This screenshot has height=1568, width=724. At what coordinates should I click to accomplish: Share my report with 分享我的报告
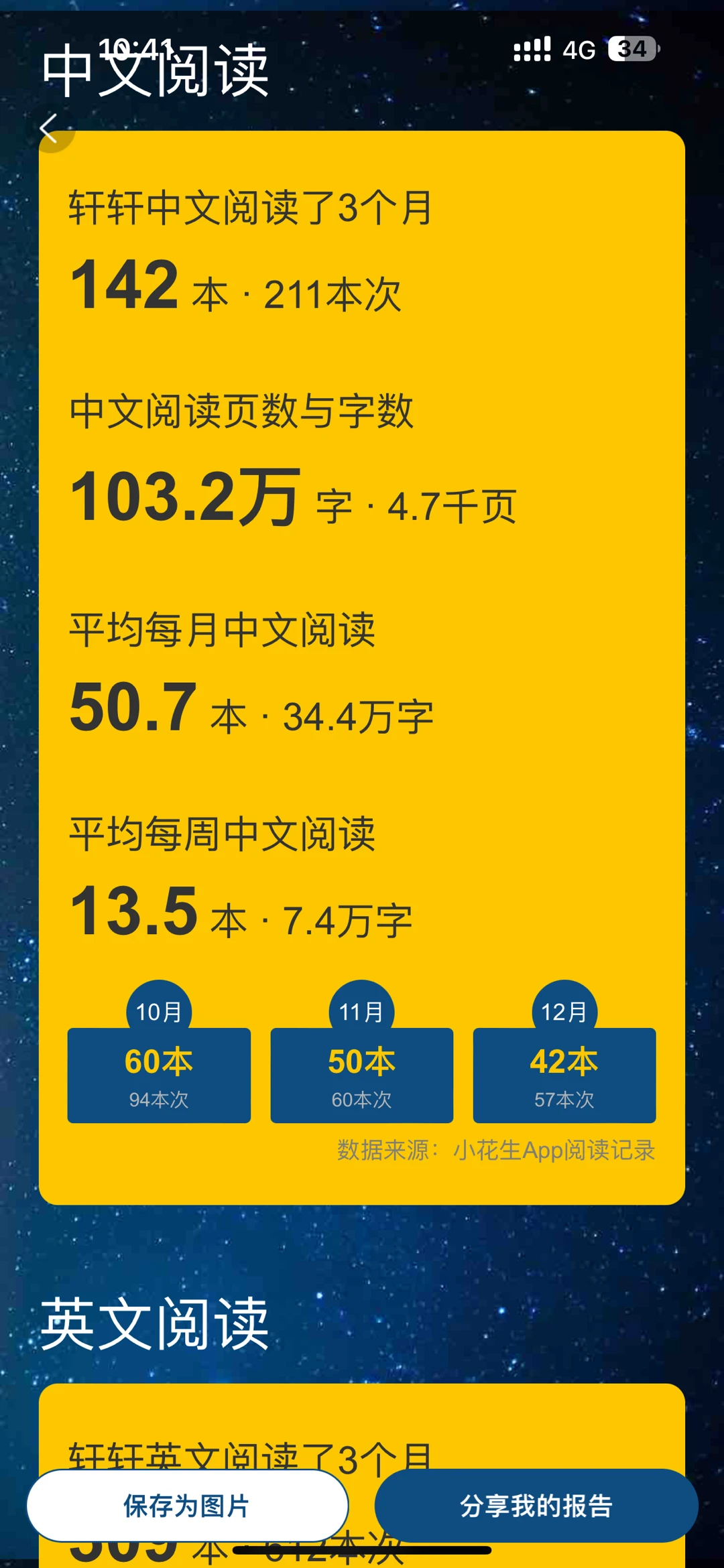click(536, 1505)
